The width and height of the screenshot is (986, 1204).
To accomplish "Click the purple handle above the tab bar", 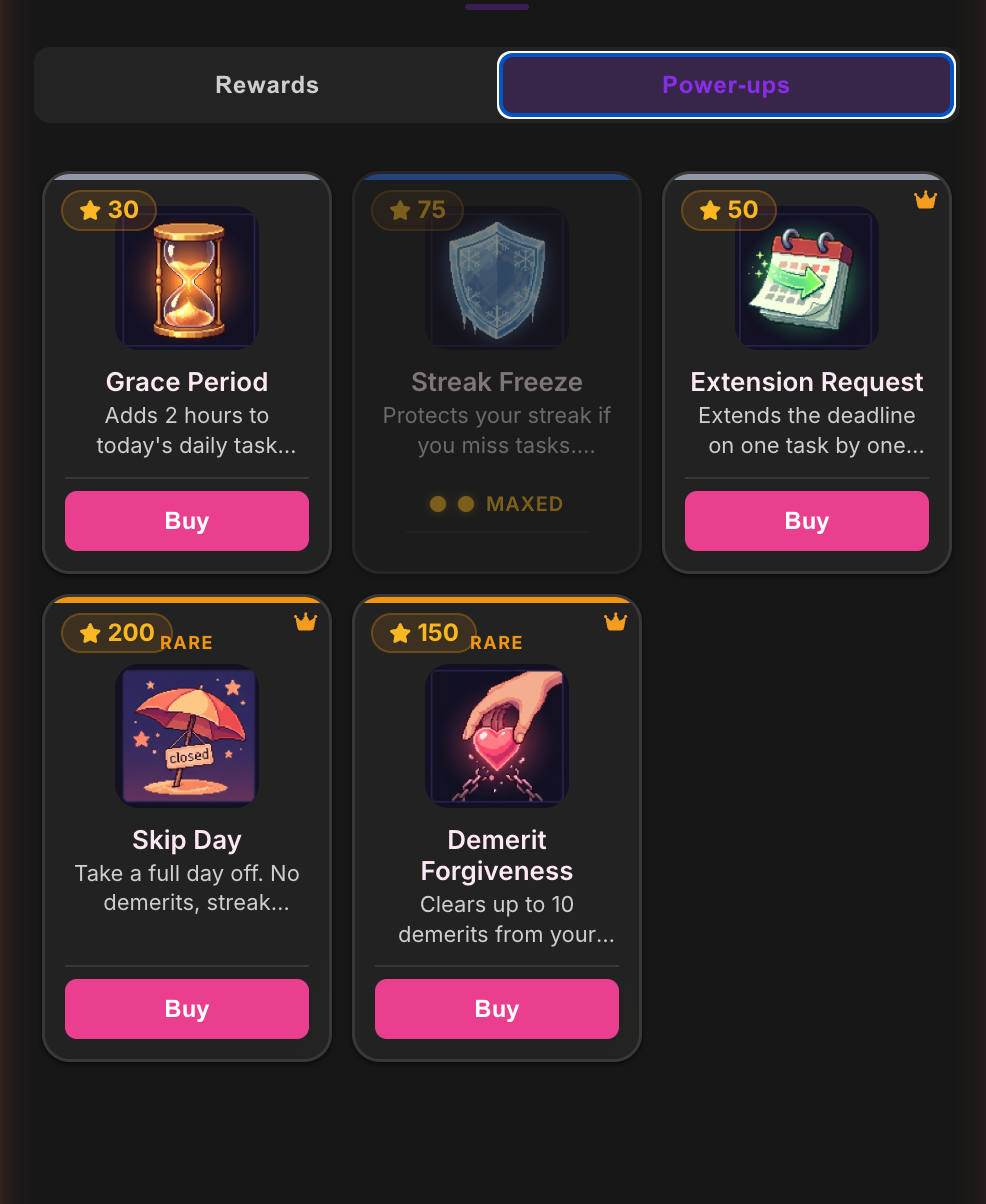I will pos(497,6).
